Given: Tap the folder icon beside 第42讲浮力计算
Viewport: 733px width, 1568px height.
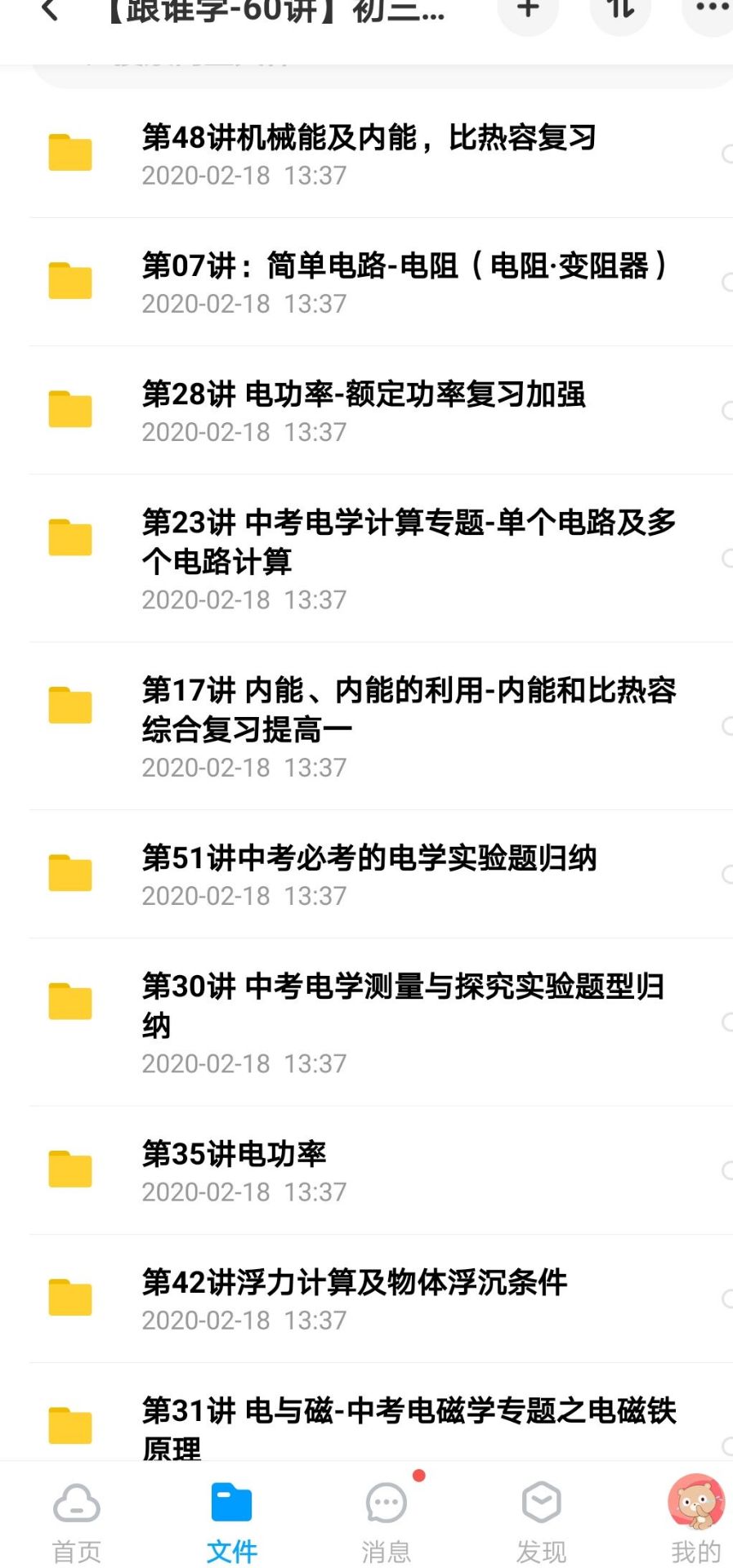Looking at the screenshot, I should coord(69,1298).
